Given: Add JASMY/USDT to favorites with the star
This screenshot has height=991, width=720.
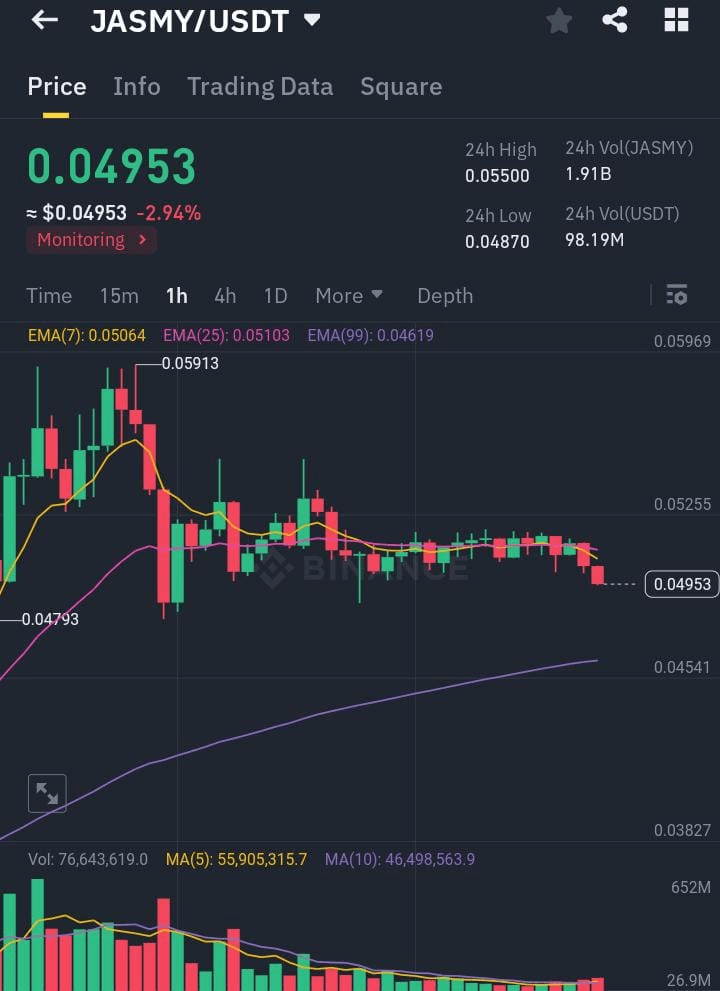Looking at the screenshot, I should pyautogui.click(x=559, y=20).
